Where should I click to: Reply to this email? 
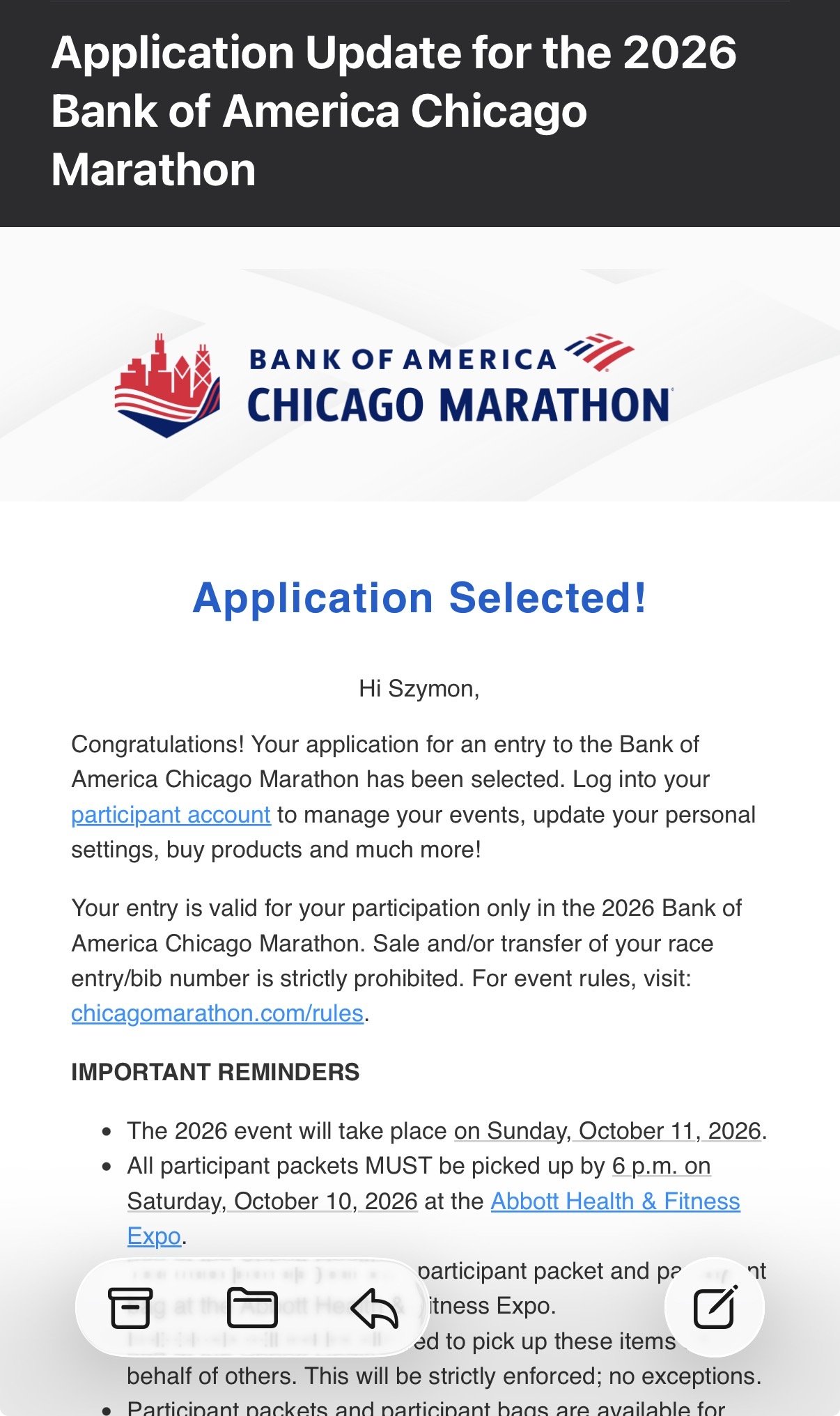[x=375, y=1308]
